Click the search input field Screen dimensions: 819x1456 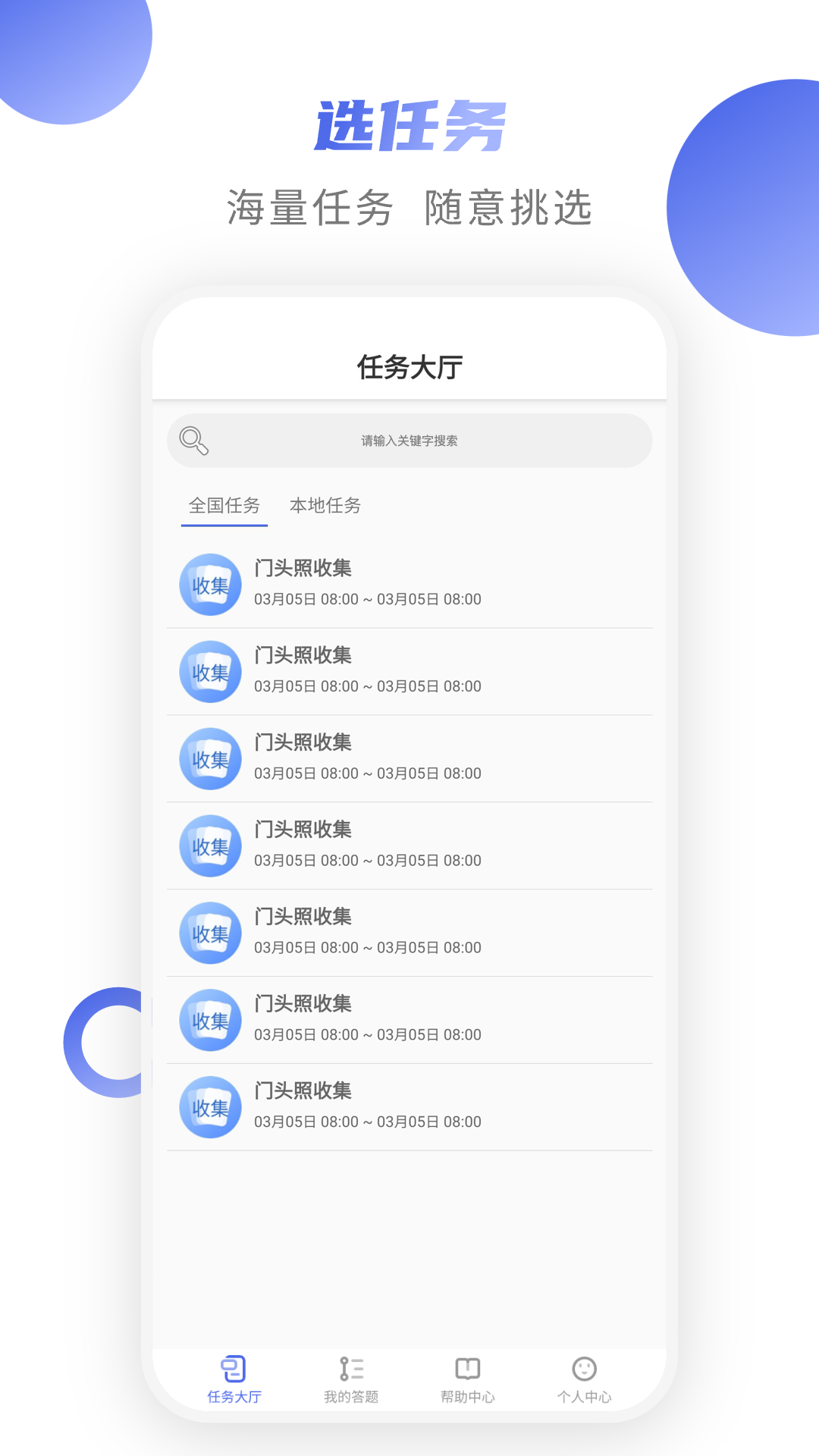click(x=409, y=440)
